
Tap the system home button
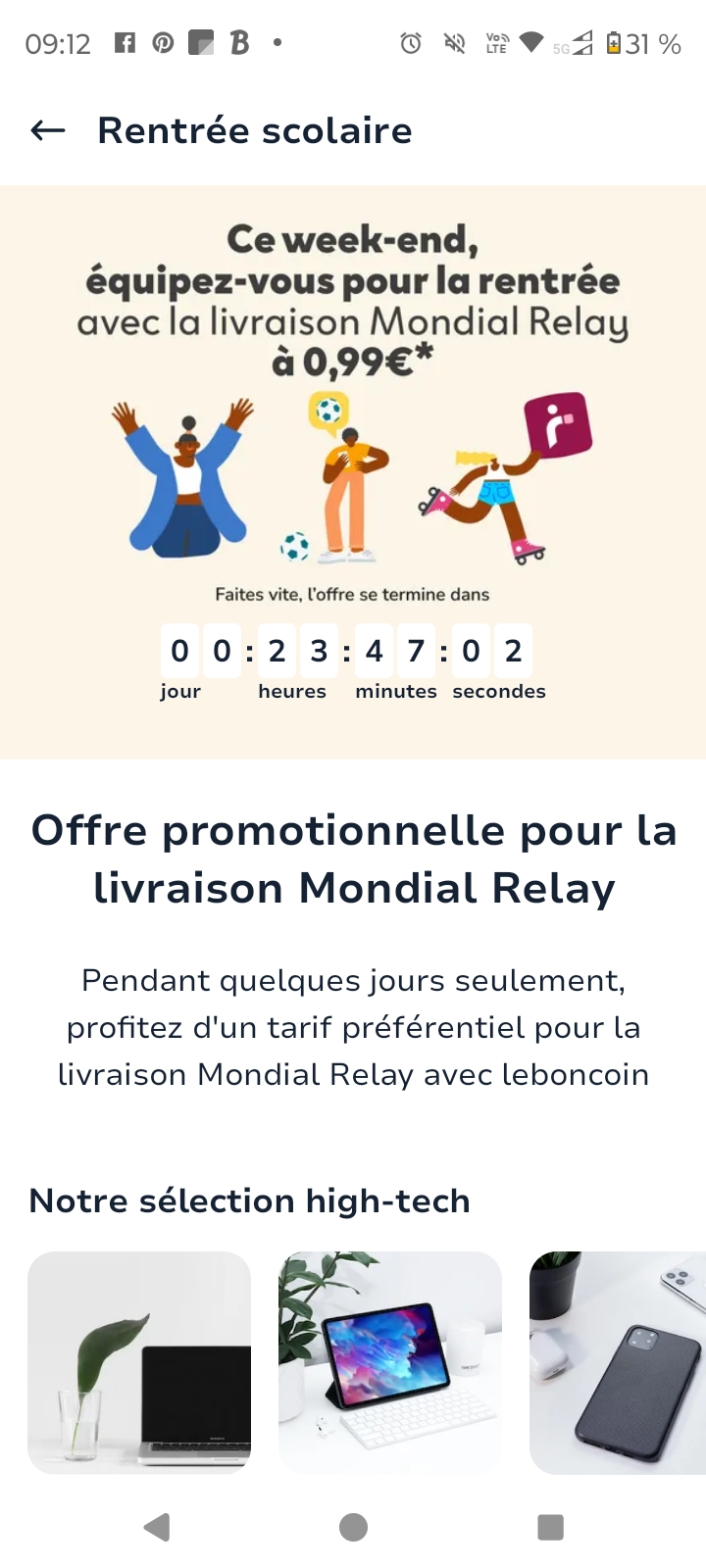coord(353,1527)
